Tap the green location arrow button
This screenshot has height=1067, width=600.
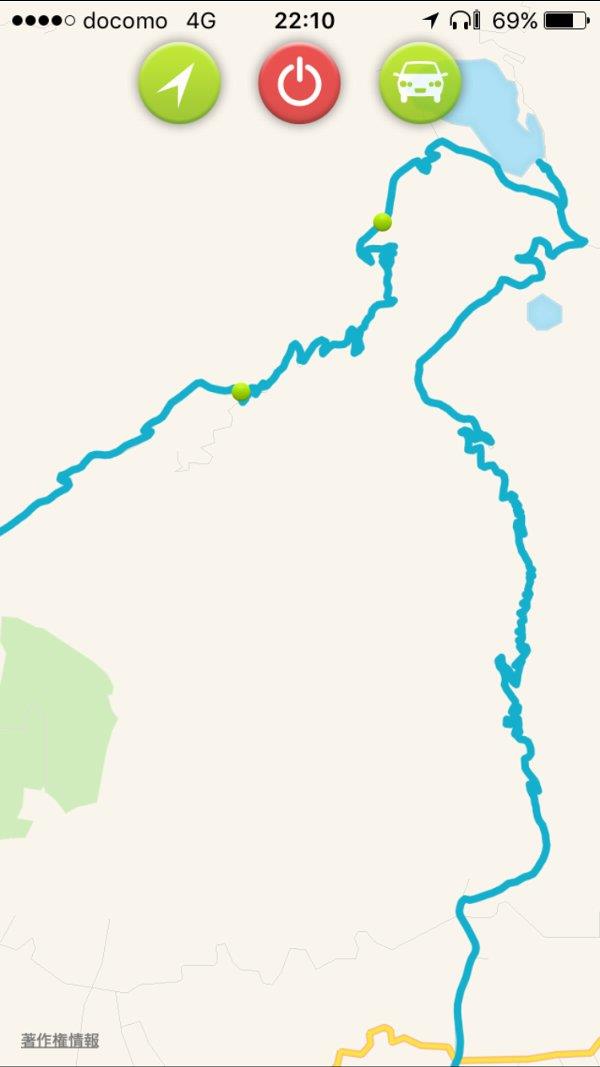[180, 83]
